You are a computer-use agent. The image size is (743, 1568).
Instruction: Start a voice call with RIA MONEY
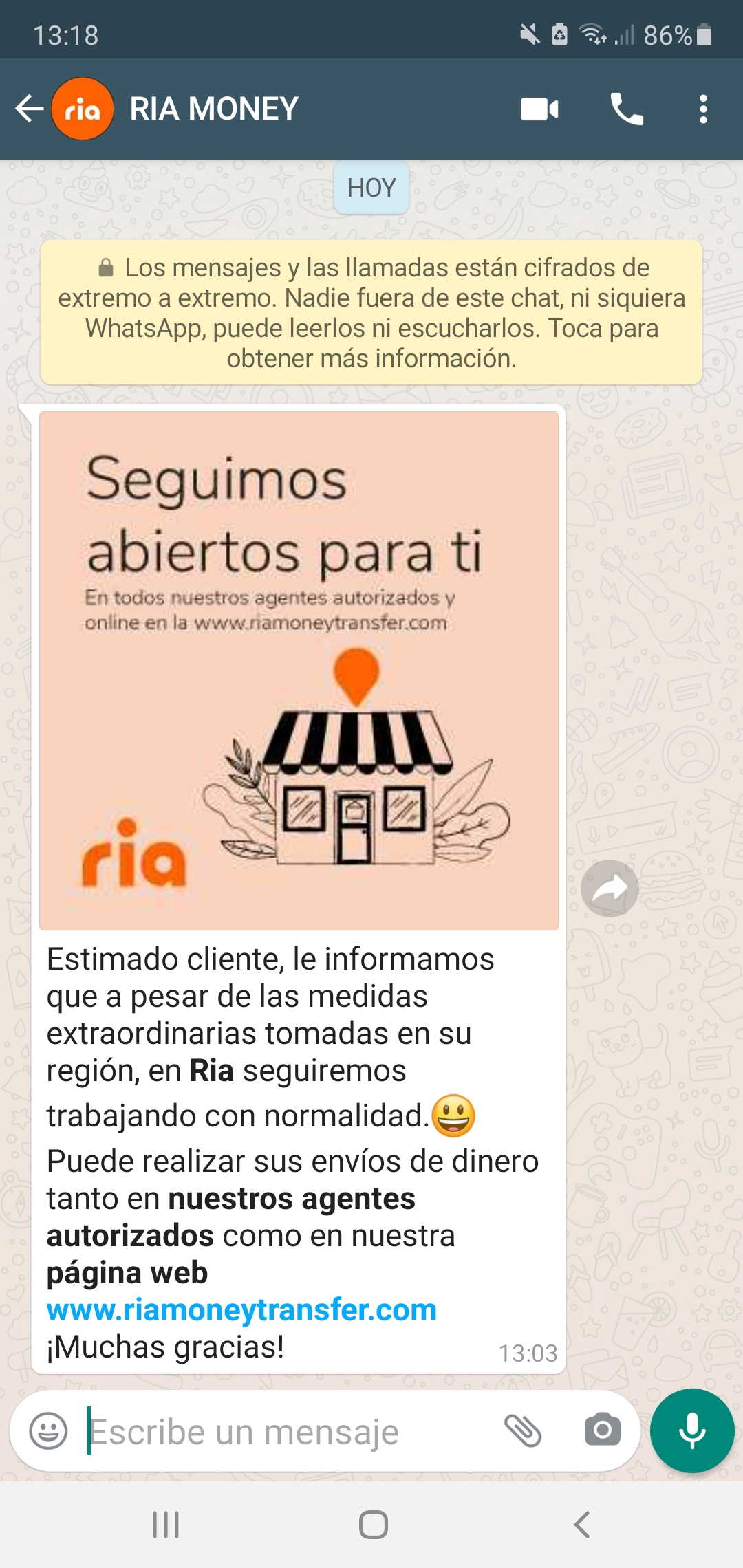click(x=627, y=109)
